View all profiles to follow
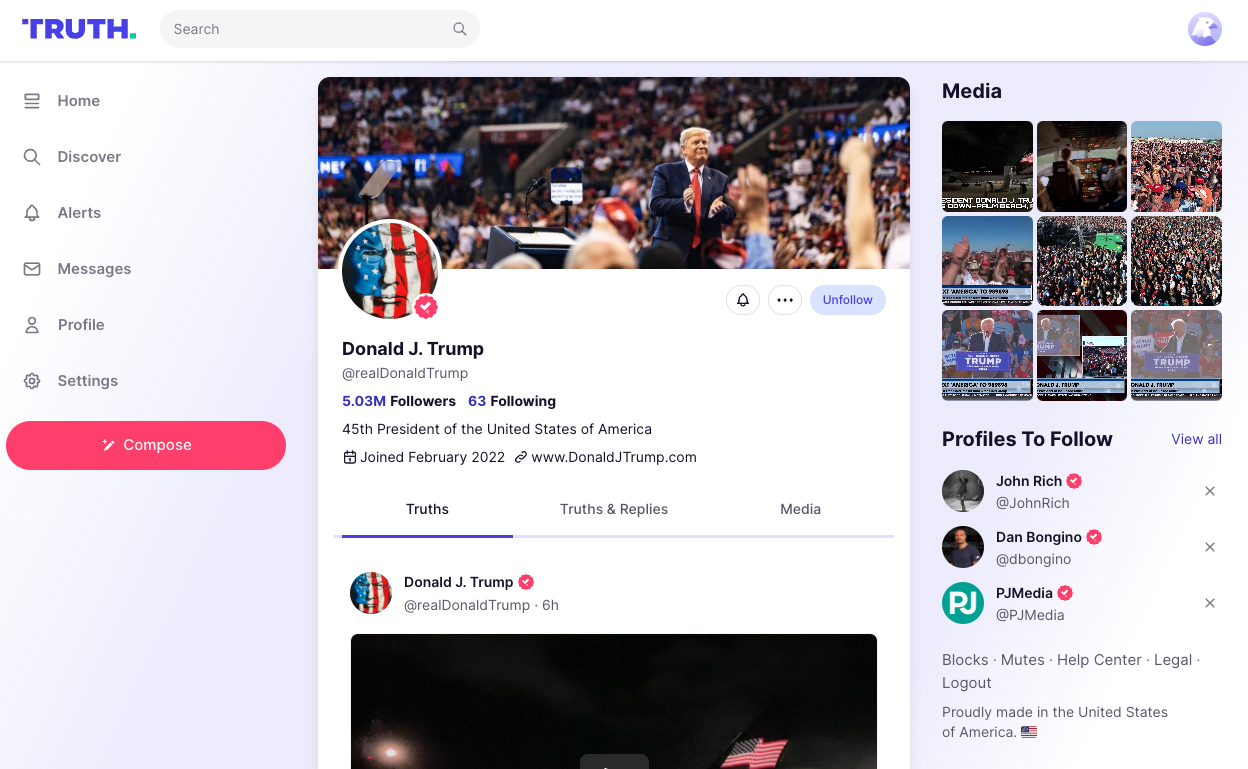 (x=1196, y=439)
